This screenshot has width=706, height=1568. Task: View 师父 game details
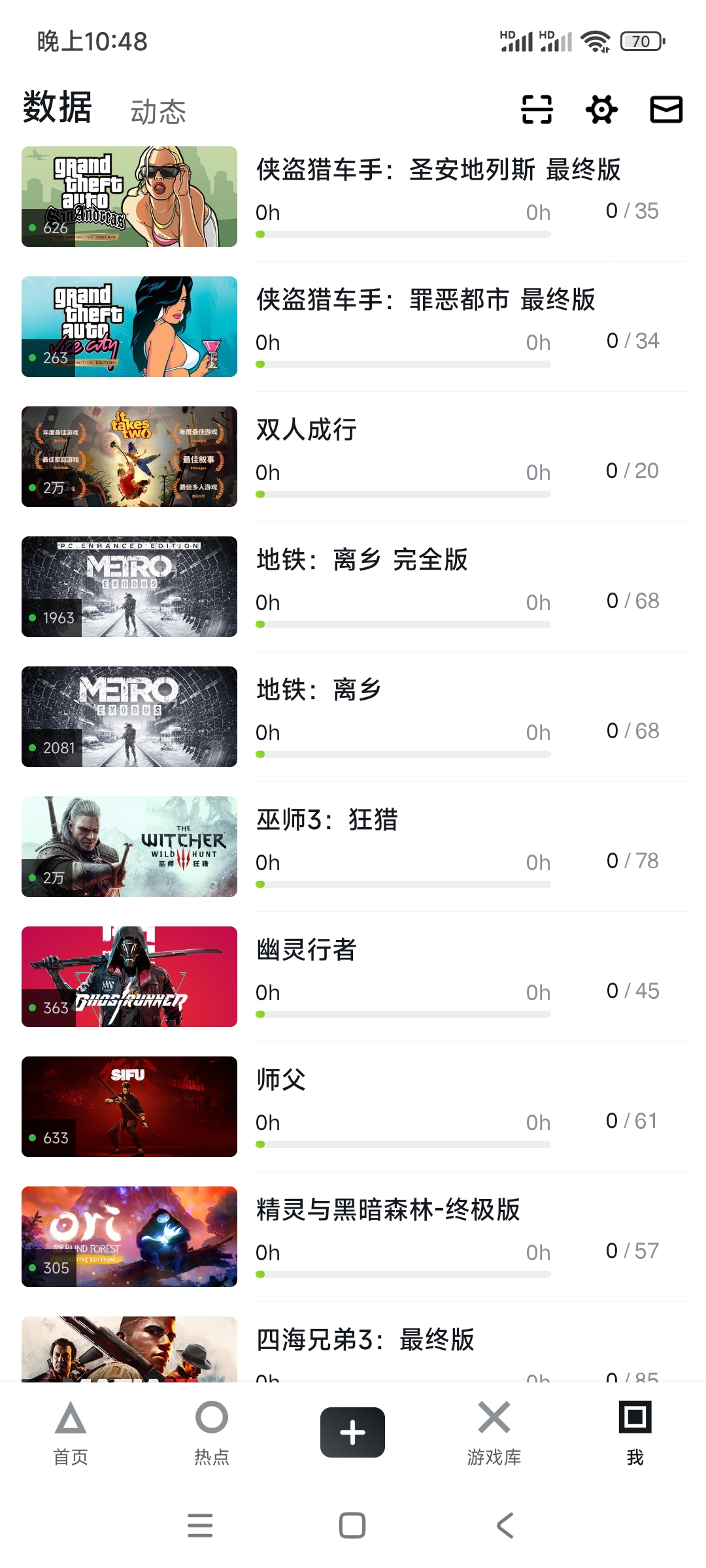(281, 1080)
